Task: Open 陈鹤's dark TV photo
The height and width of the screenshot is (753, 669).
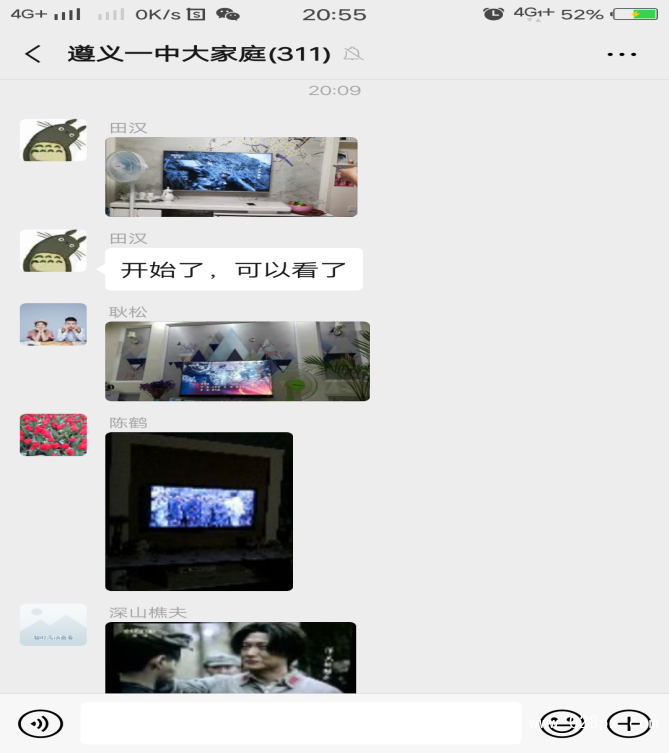Action: pyautogui.click(x=199, y=511)
